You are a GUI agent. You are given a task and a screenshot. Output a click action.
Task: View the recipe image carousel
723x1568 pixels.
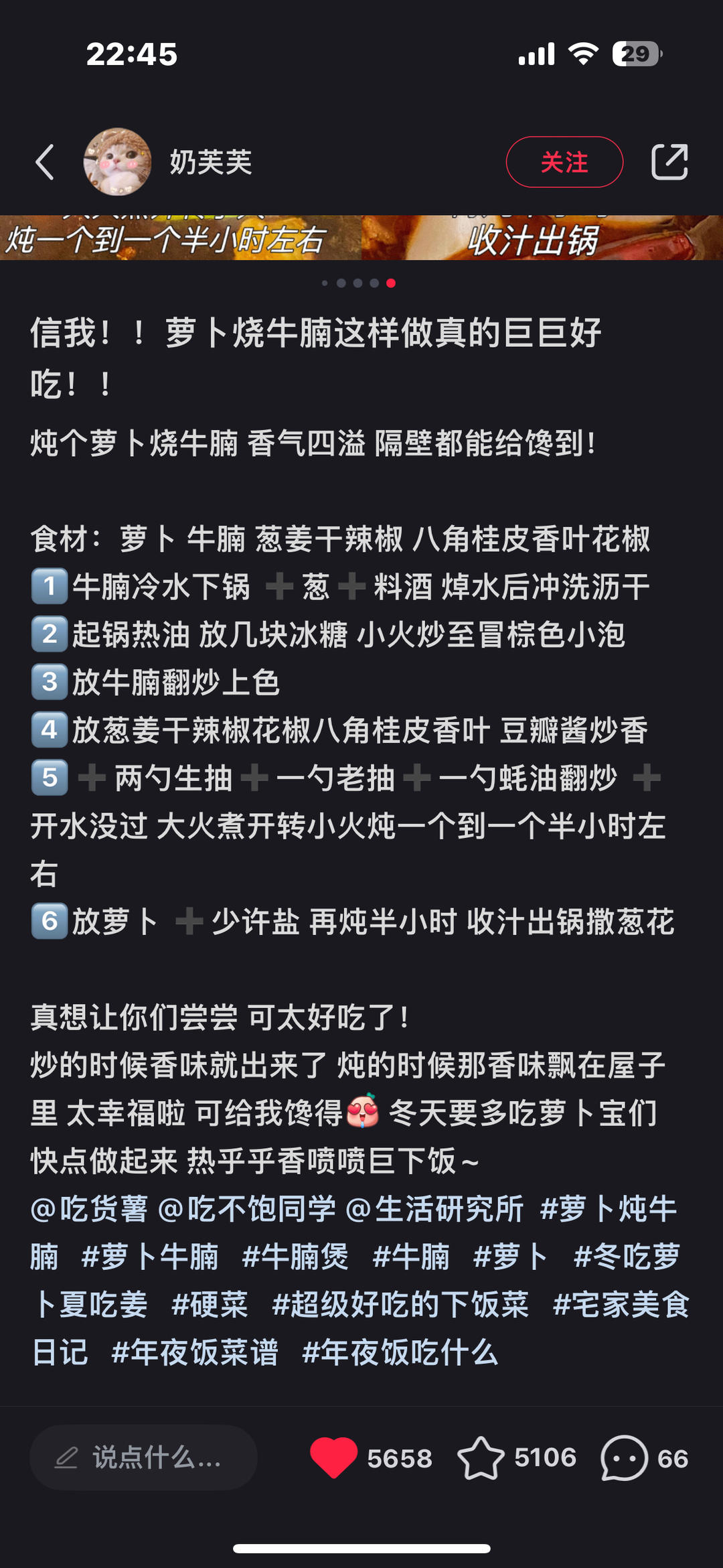(x=361, y=238)
